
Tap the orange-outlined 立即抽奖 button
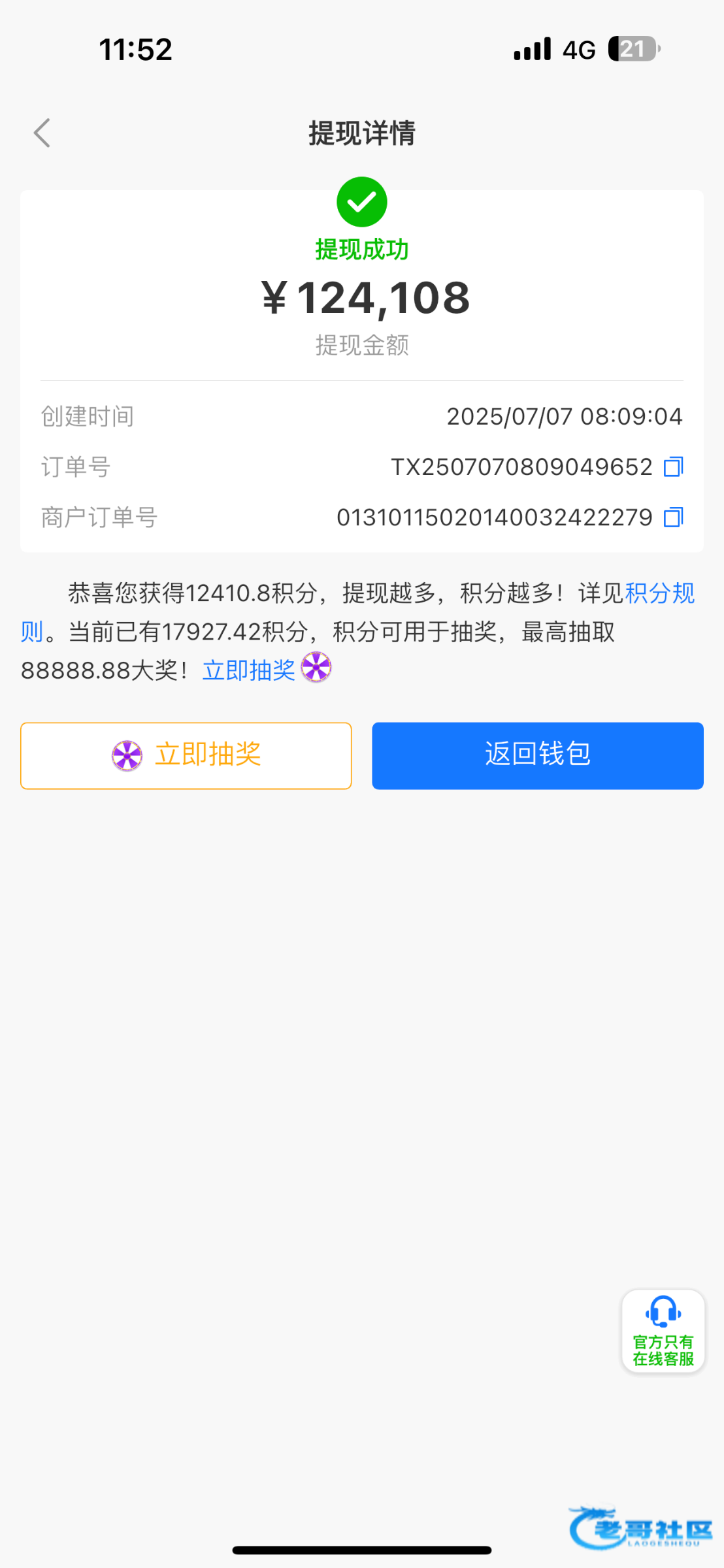click(186, 755)
